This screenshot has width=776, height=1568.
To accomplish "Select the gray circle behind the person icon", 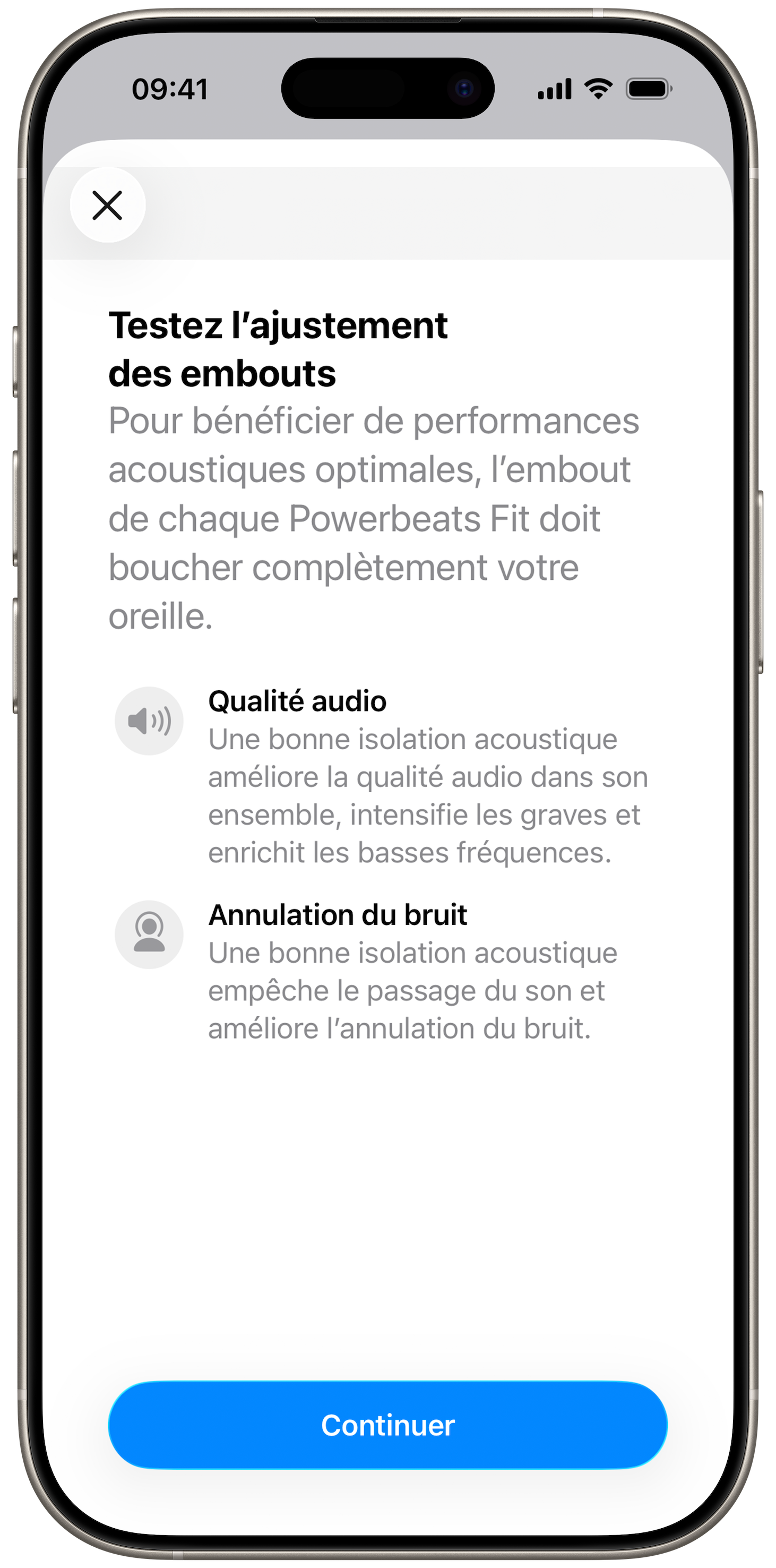I will pyautogui.click(x=149, y=935).
